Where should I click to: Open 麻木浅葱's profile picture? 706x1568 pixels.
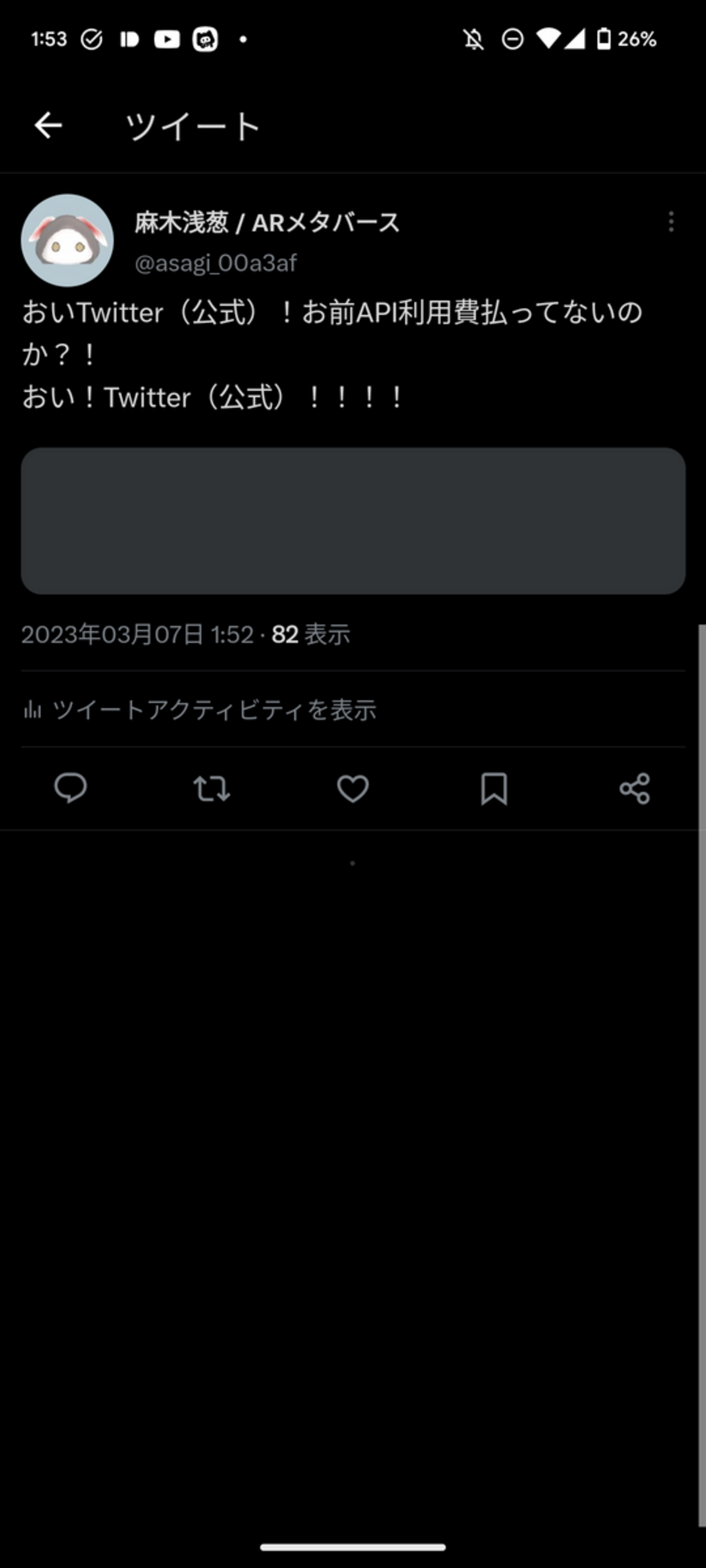(x=67, y=240)
